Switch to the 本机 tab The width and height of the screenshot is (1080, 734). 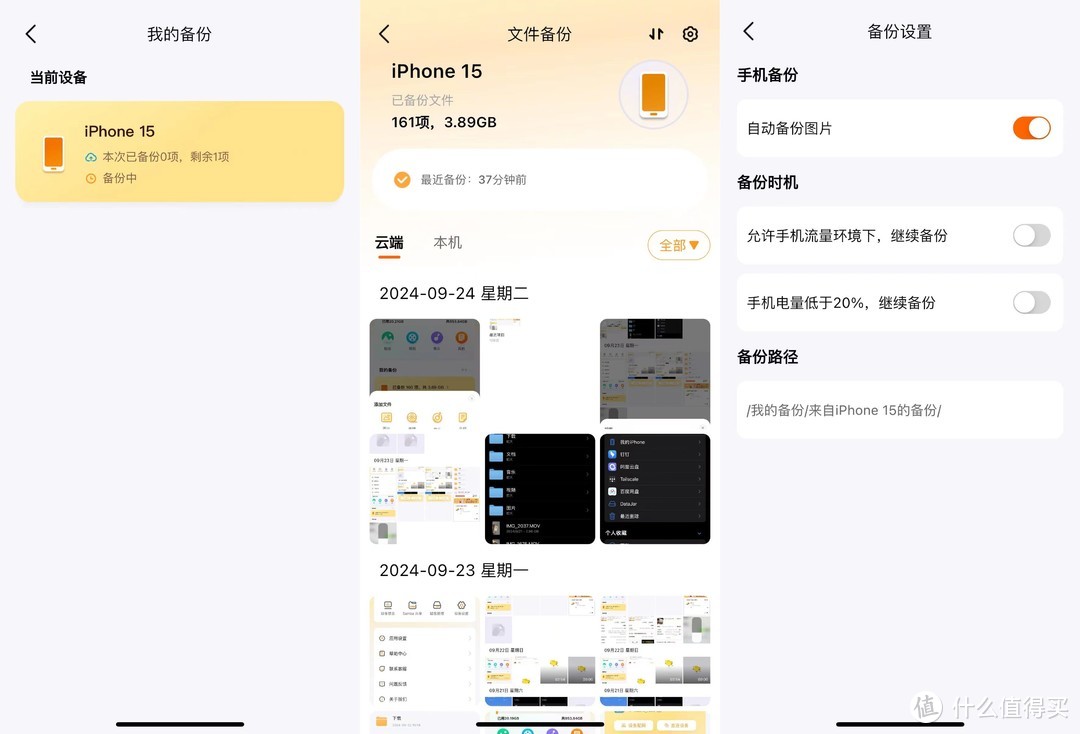(x=447, y=243)
